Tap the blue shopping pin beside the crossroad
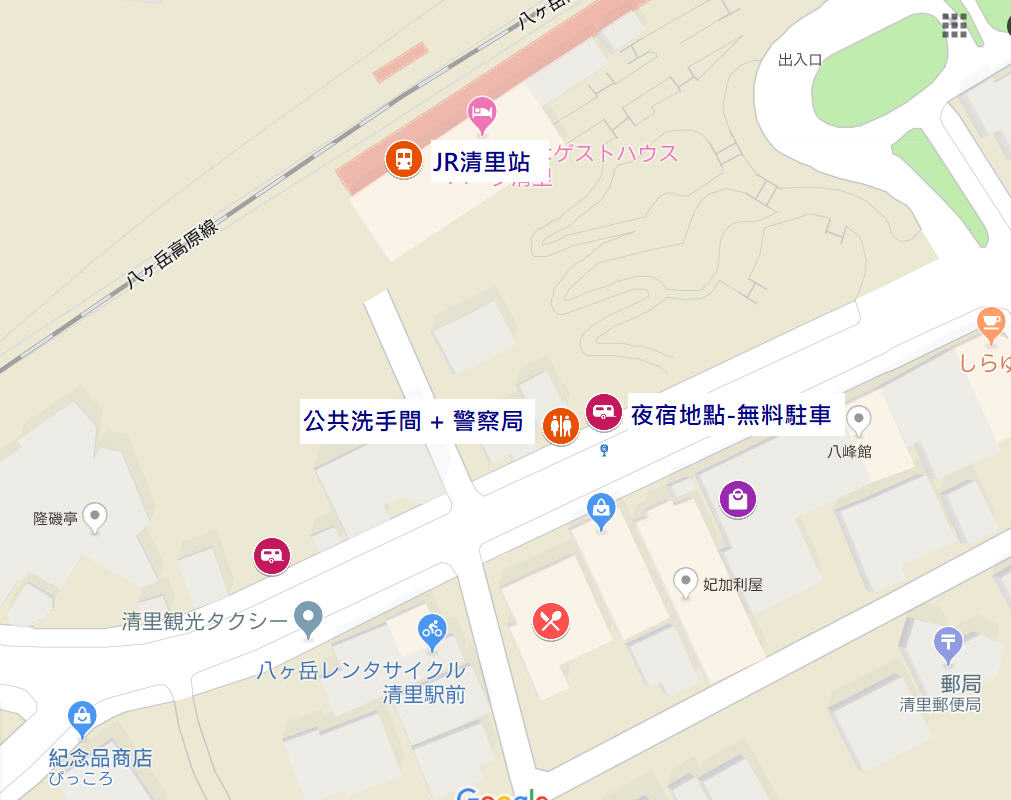The height and width of the screenshot is (800, 1011). 601,510
